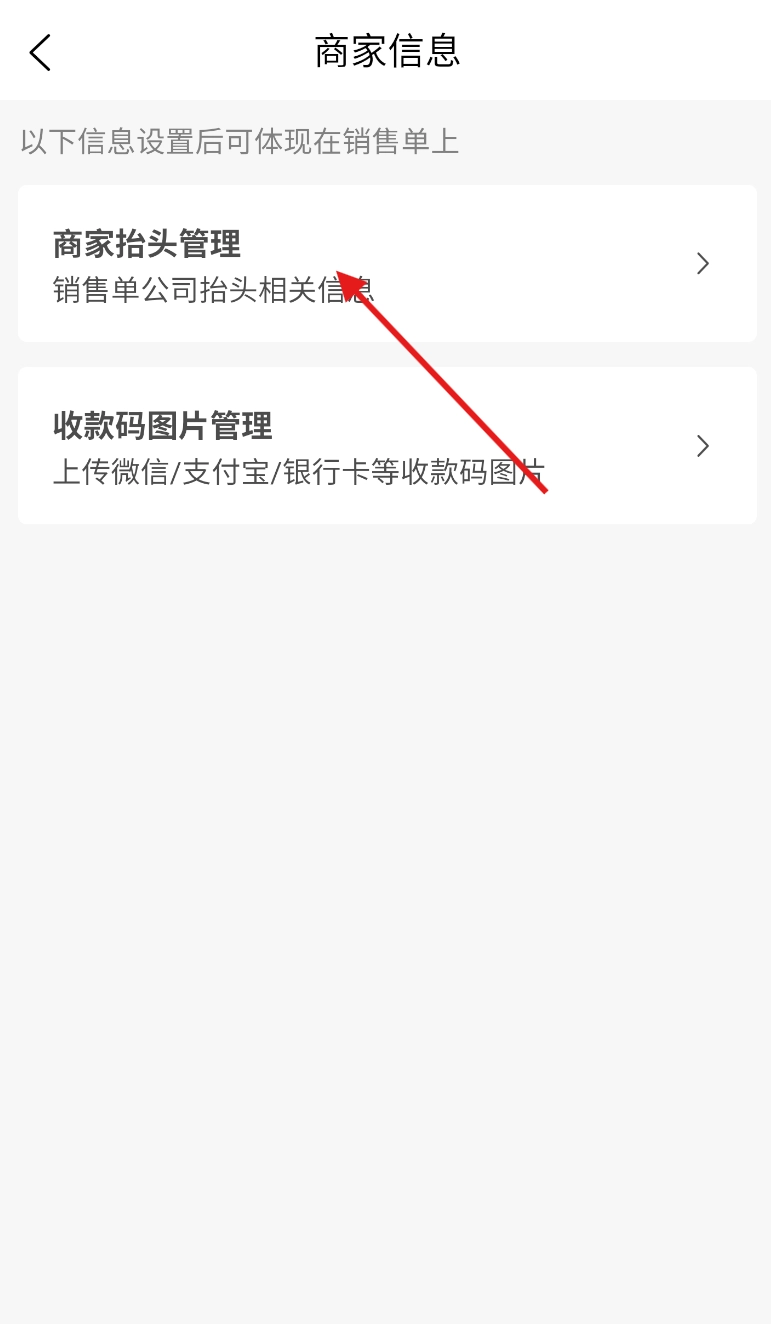The height and width of the screenshot is (1324, 771).
Task: Open 商家抬头管理 settings
Action: [386, 264]
